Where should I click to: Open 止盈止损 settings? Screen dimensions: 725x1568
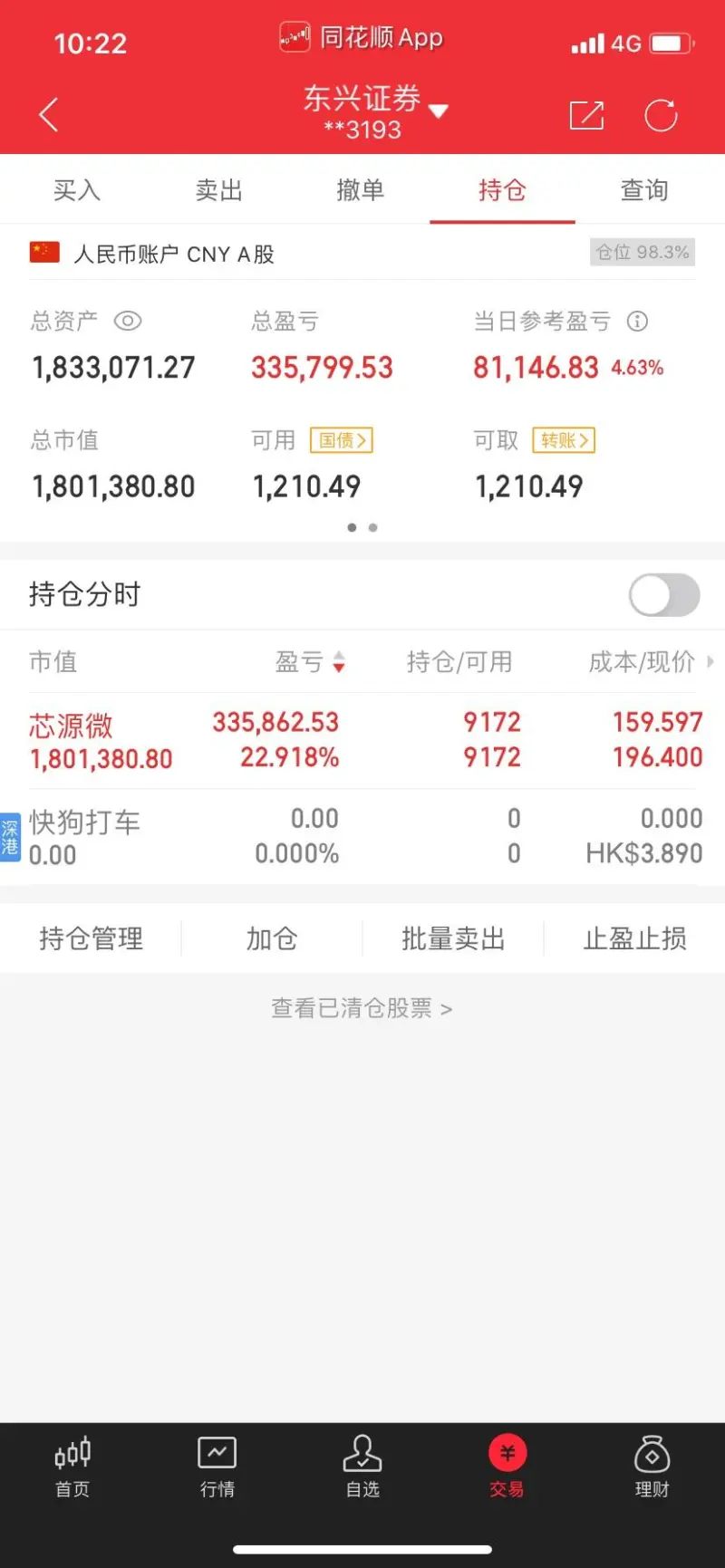(634, 938)
